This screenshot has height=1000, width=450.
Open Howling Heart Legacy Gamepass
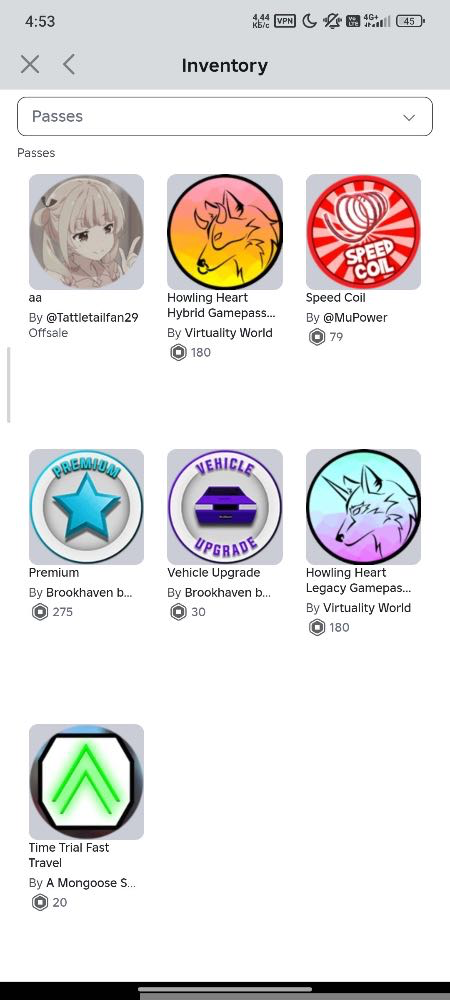click(363, 507)
